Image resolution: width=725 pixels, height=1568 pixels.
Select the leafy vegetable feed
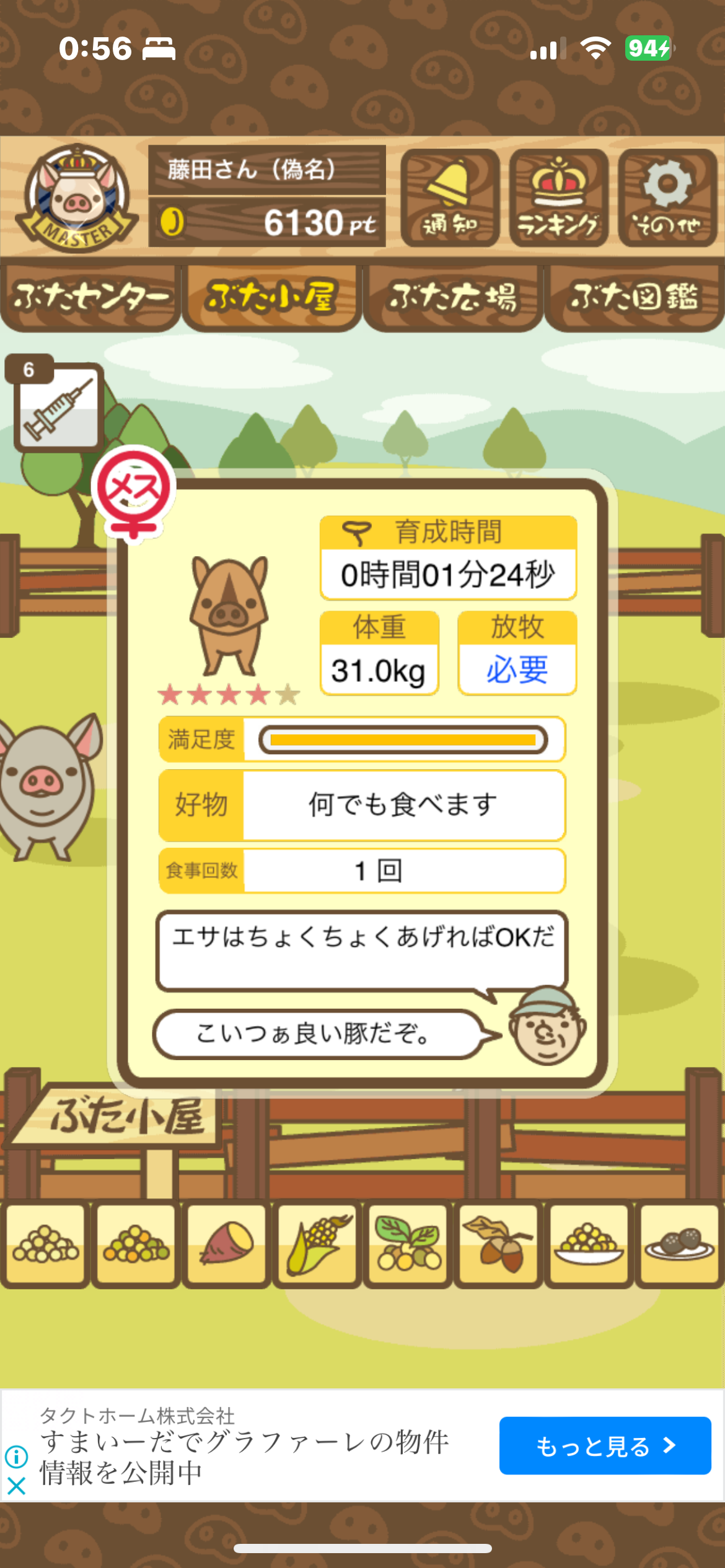click(408, 1244)
